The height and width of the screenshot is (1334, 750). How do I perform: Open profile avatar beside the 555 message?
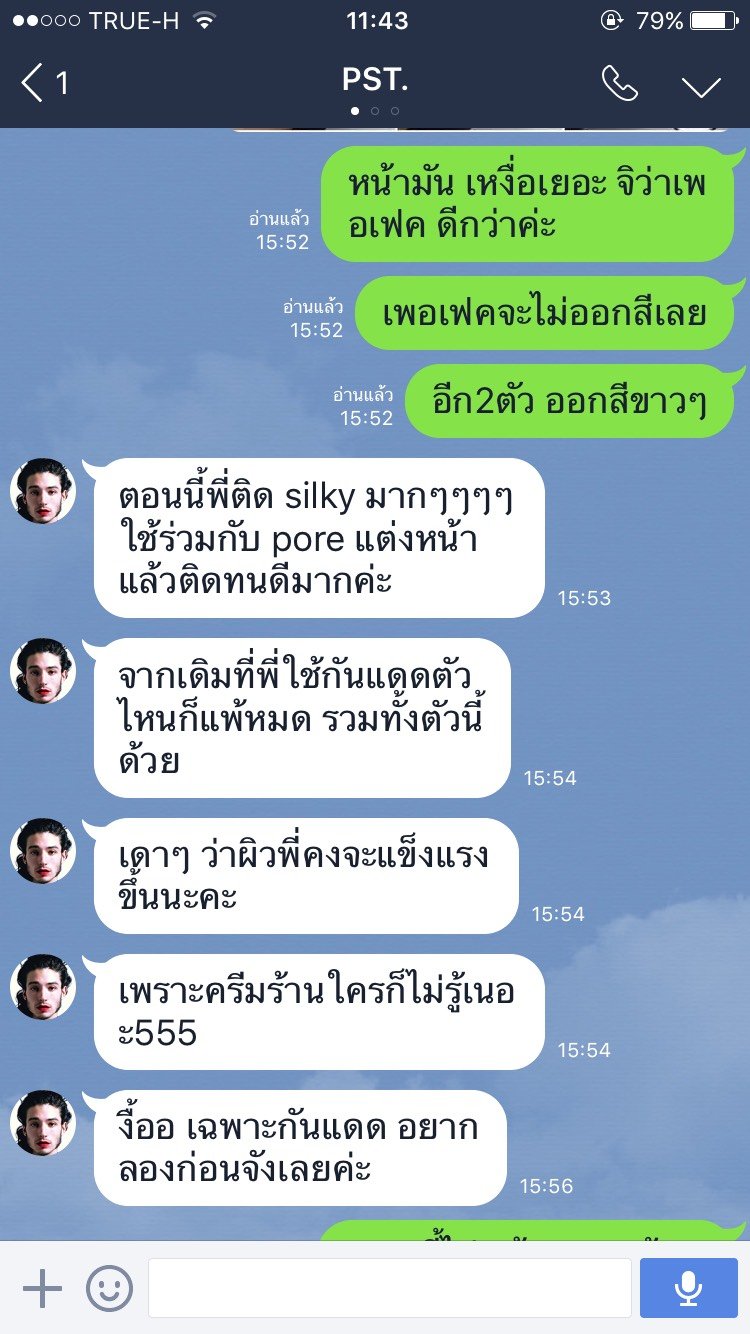click(43, 987)
